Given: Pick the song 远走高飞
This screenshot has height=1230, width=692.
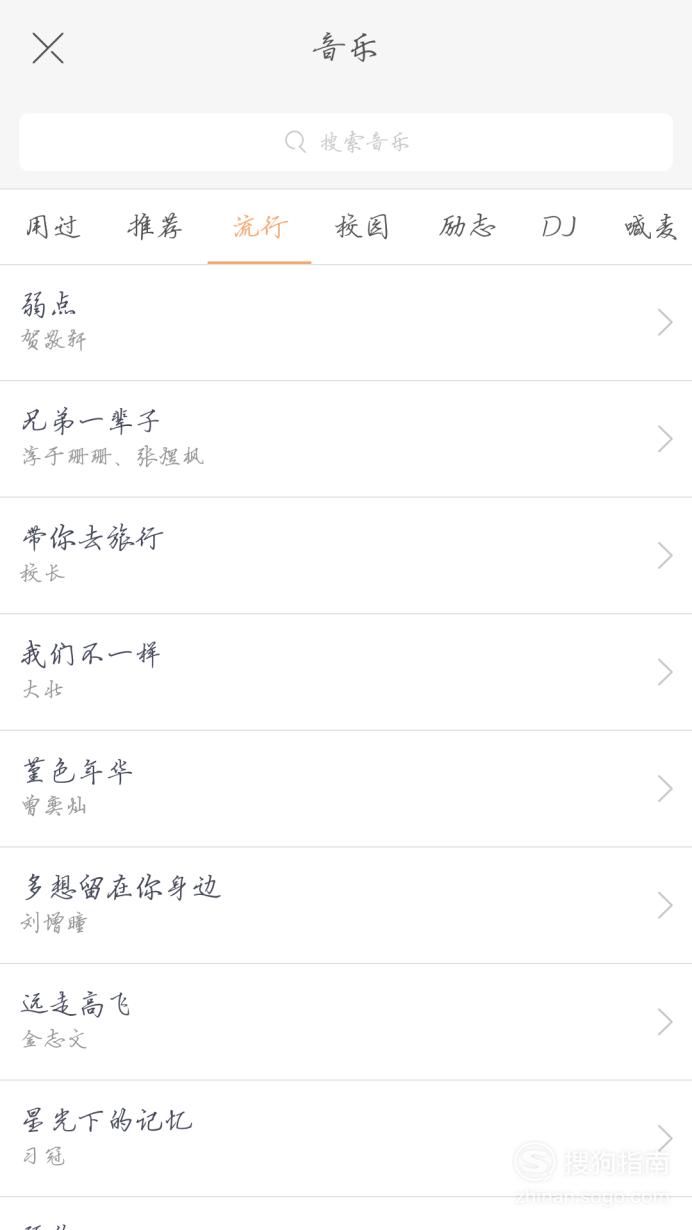Looking at the screenshot, I should click(346, 1022).
